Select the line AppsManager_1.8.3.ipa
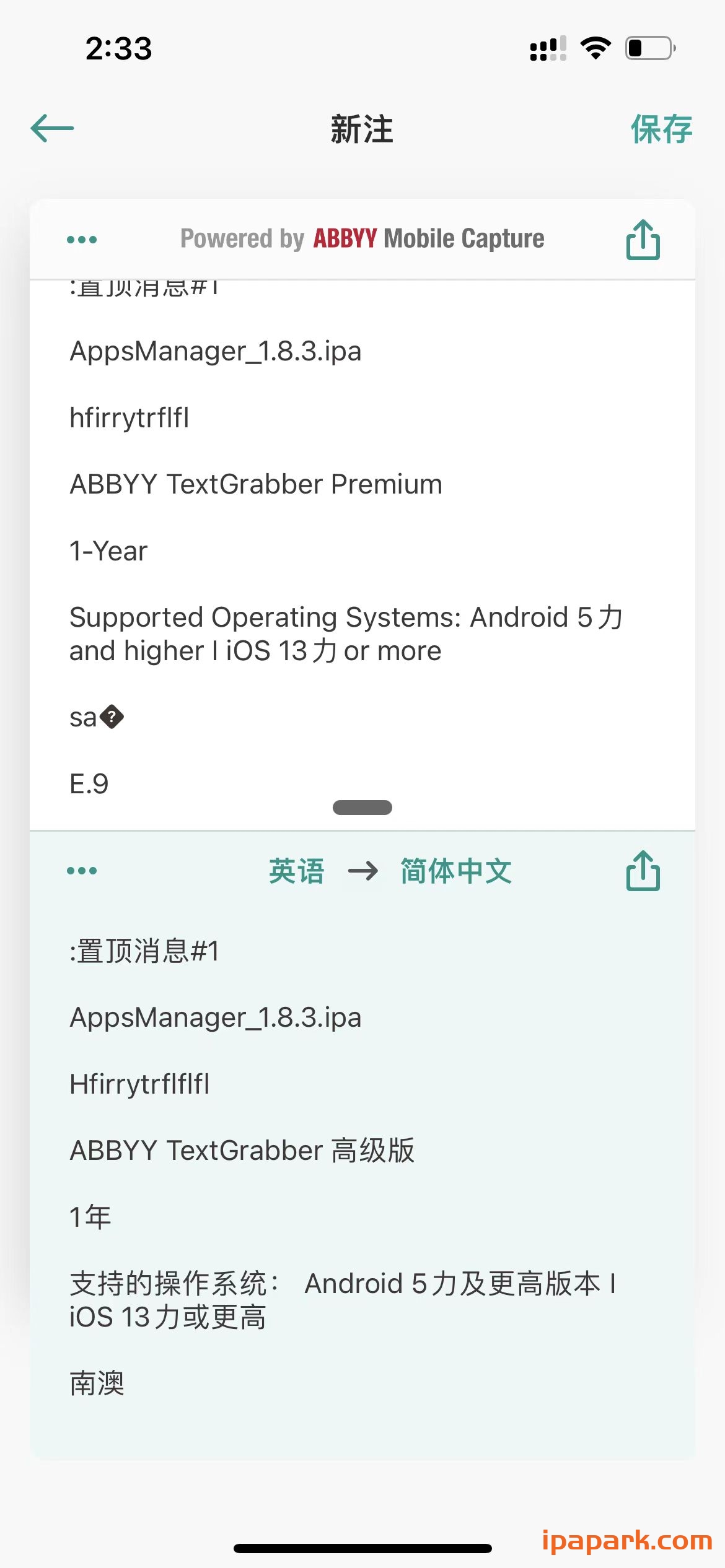This screenshot has width=725, height=1568. pos(216,351)
